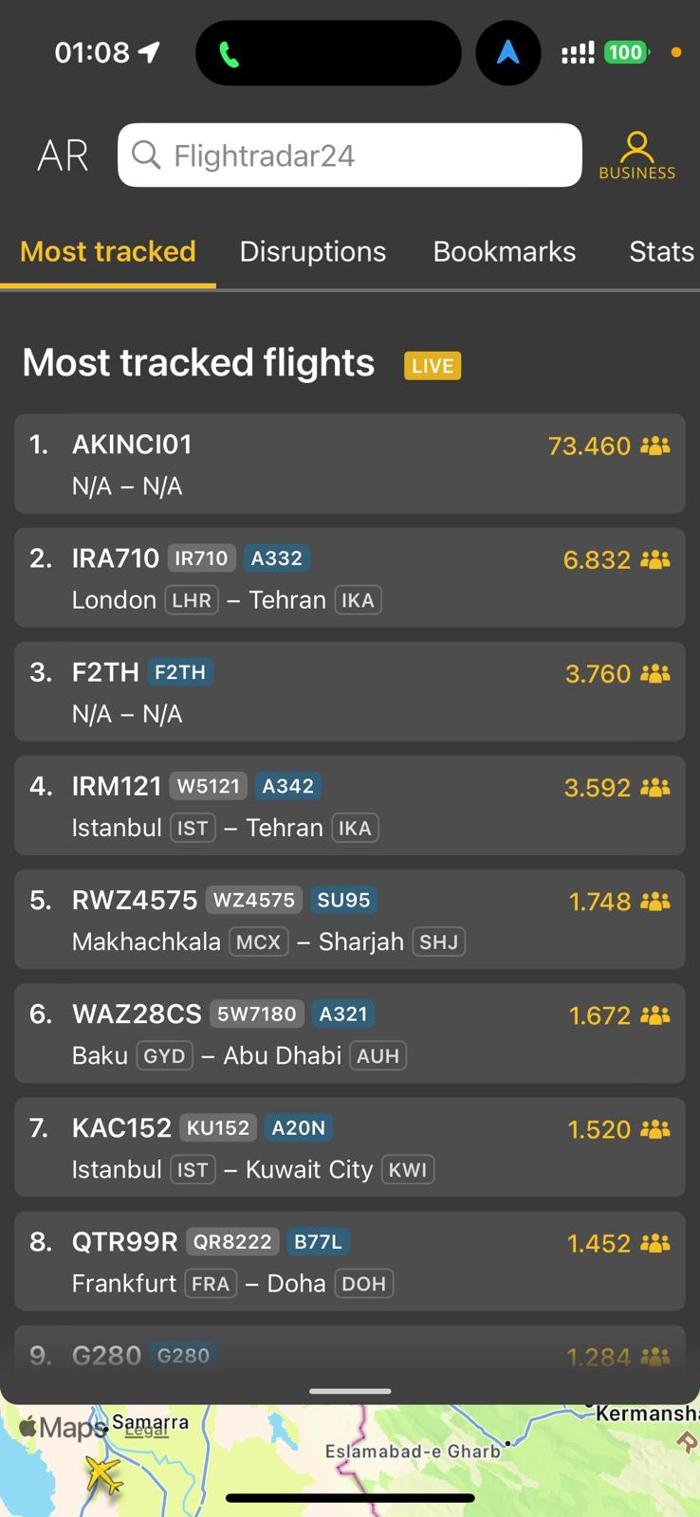
Task: Open the G280 flight entry
Action: [349, 1354]
